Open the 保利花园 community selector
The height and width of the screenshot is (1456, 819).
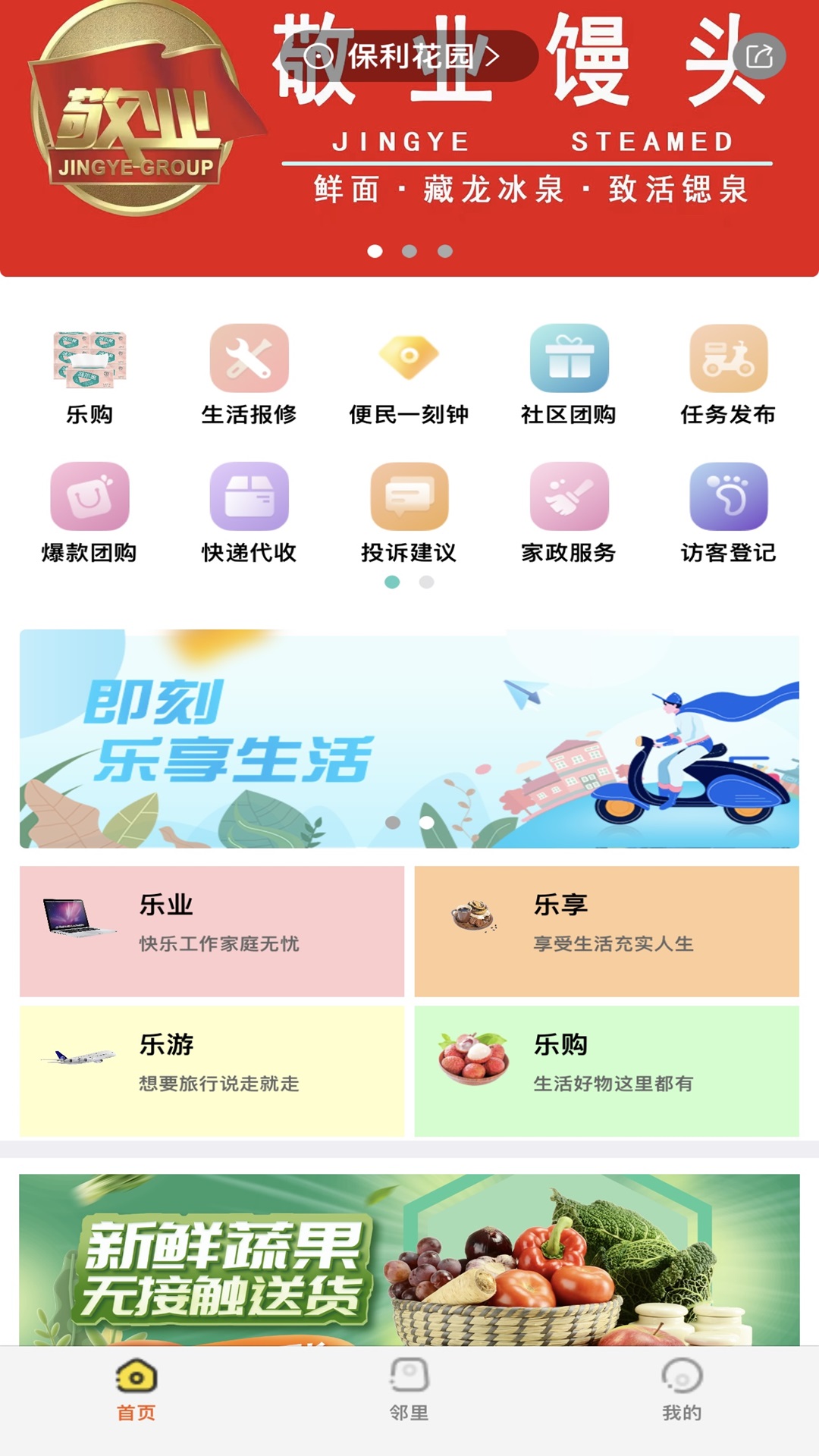408,56
